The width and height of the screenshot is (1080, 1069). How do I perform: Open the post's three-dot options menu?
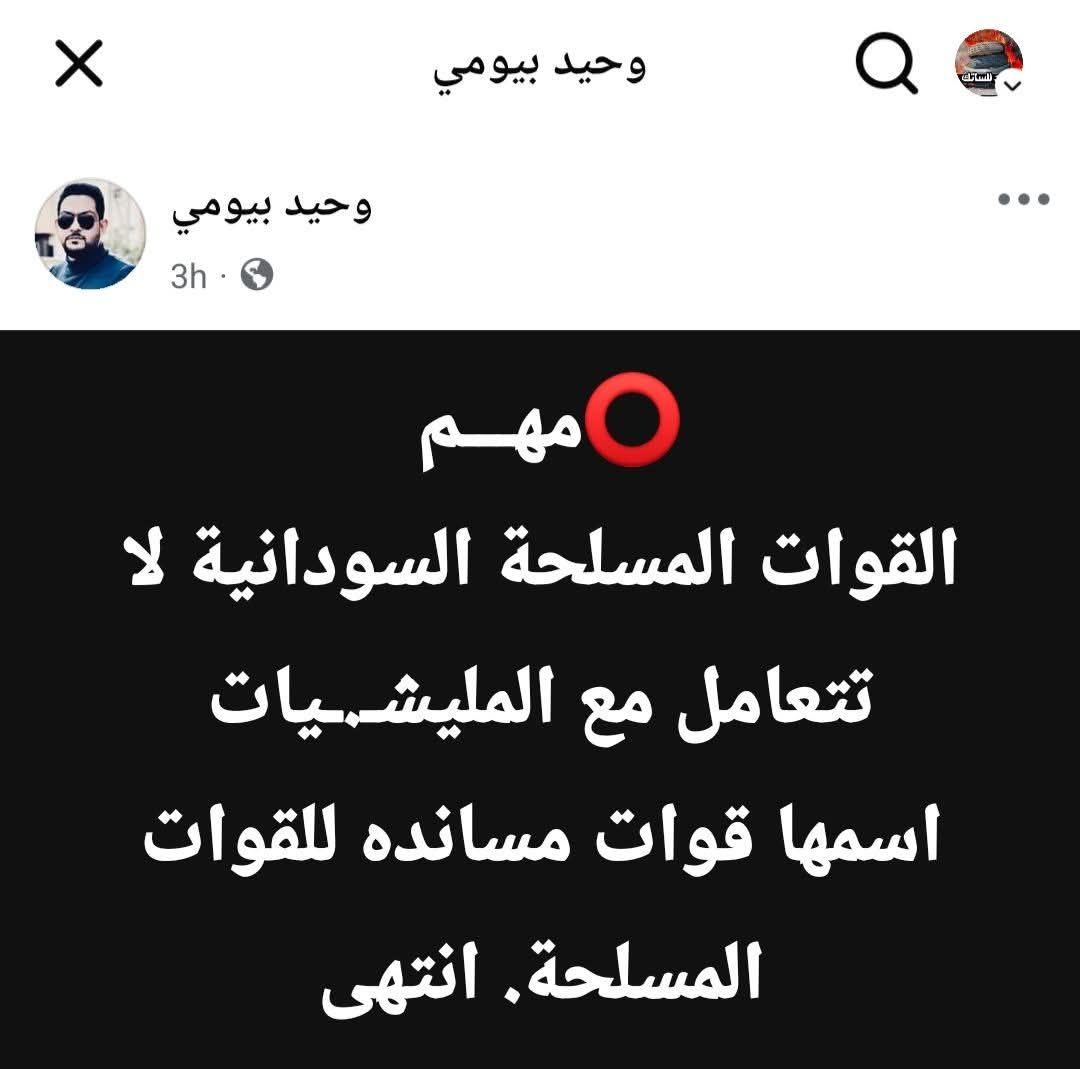pyautogui.click(x=1025, y=199)
